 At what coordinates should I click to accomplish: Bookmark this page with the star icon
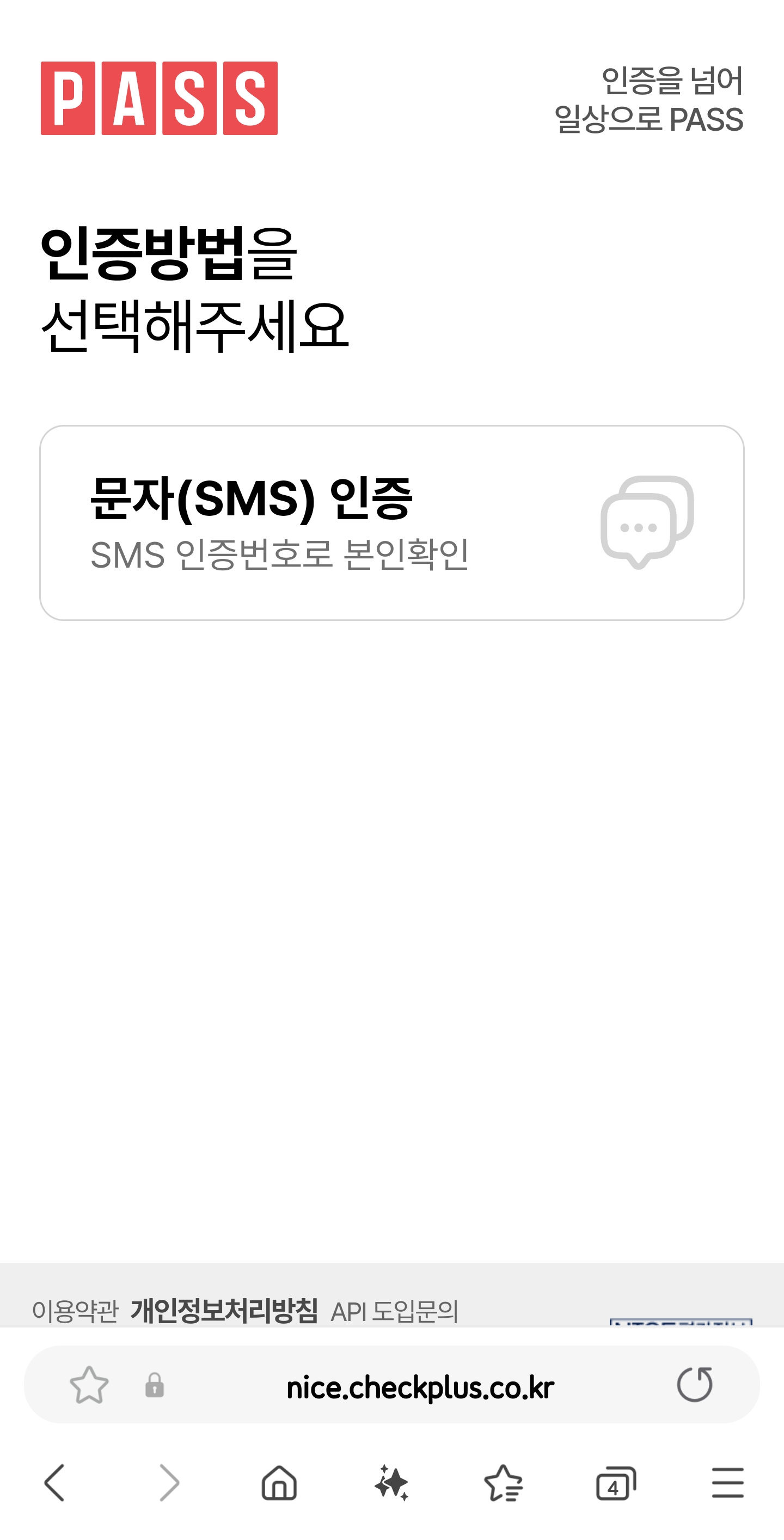tap(89, 1385)
